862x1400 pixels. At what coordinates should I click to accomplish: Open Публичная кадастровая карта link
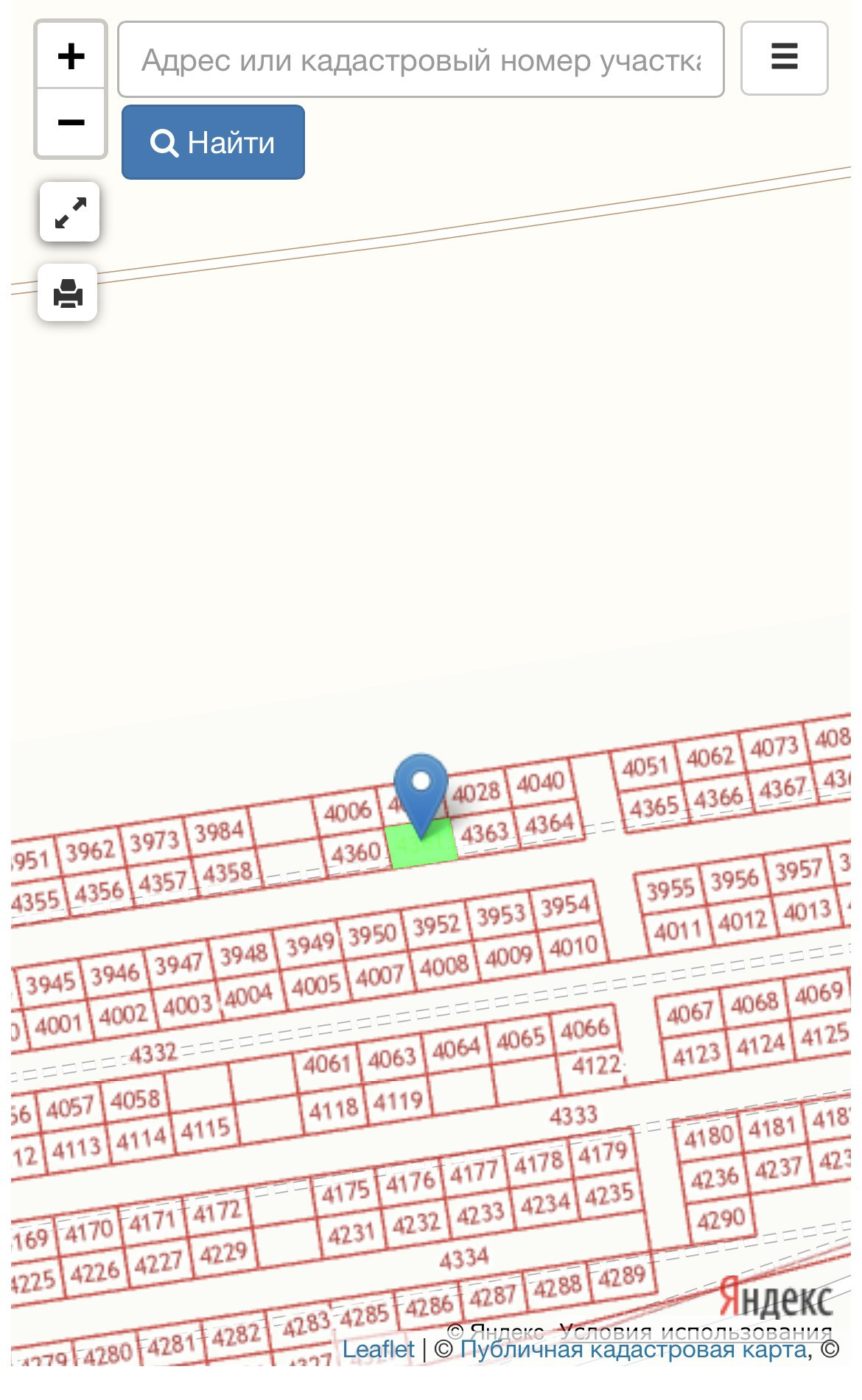click(x=633, y=1350)
